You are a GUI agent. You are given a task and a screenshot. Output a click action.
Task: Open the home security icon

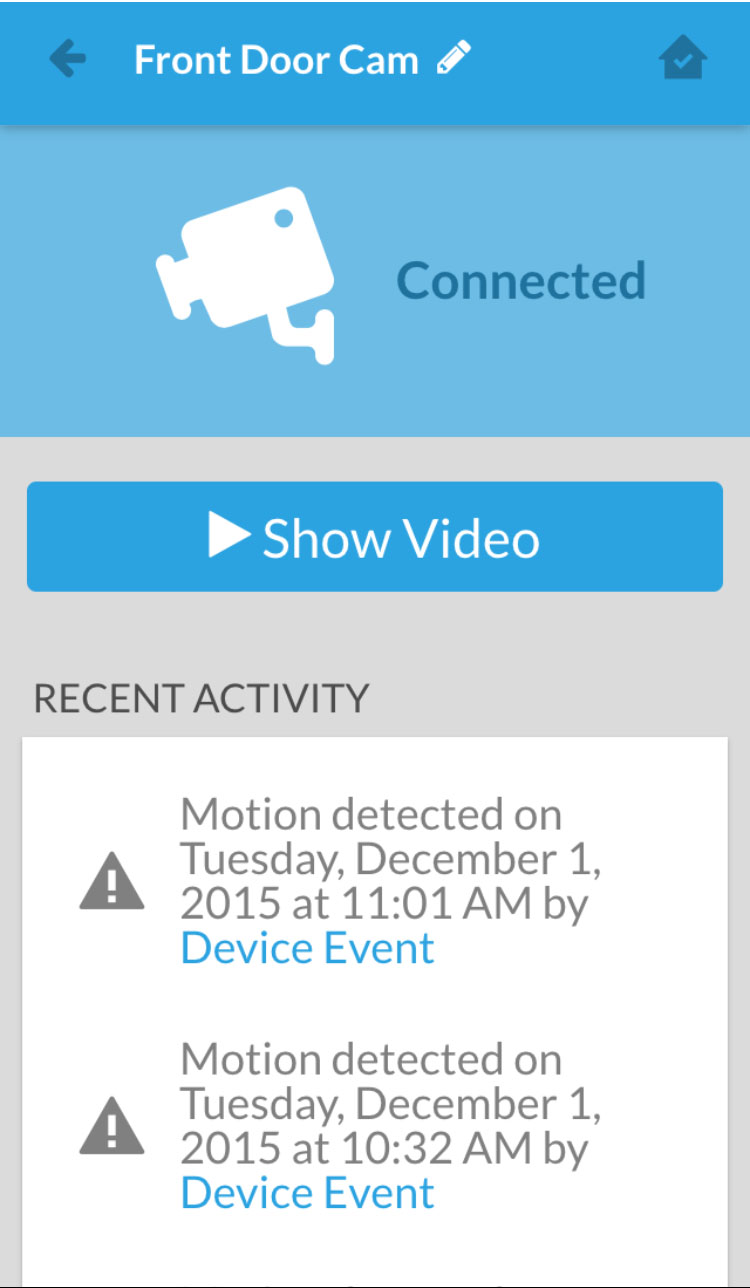tap(683, 60)
